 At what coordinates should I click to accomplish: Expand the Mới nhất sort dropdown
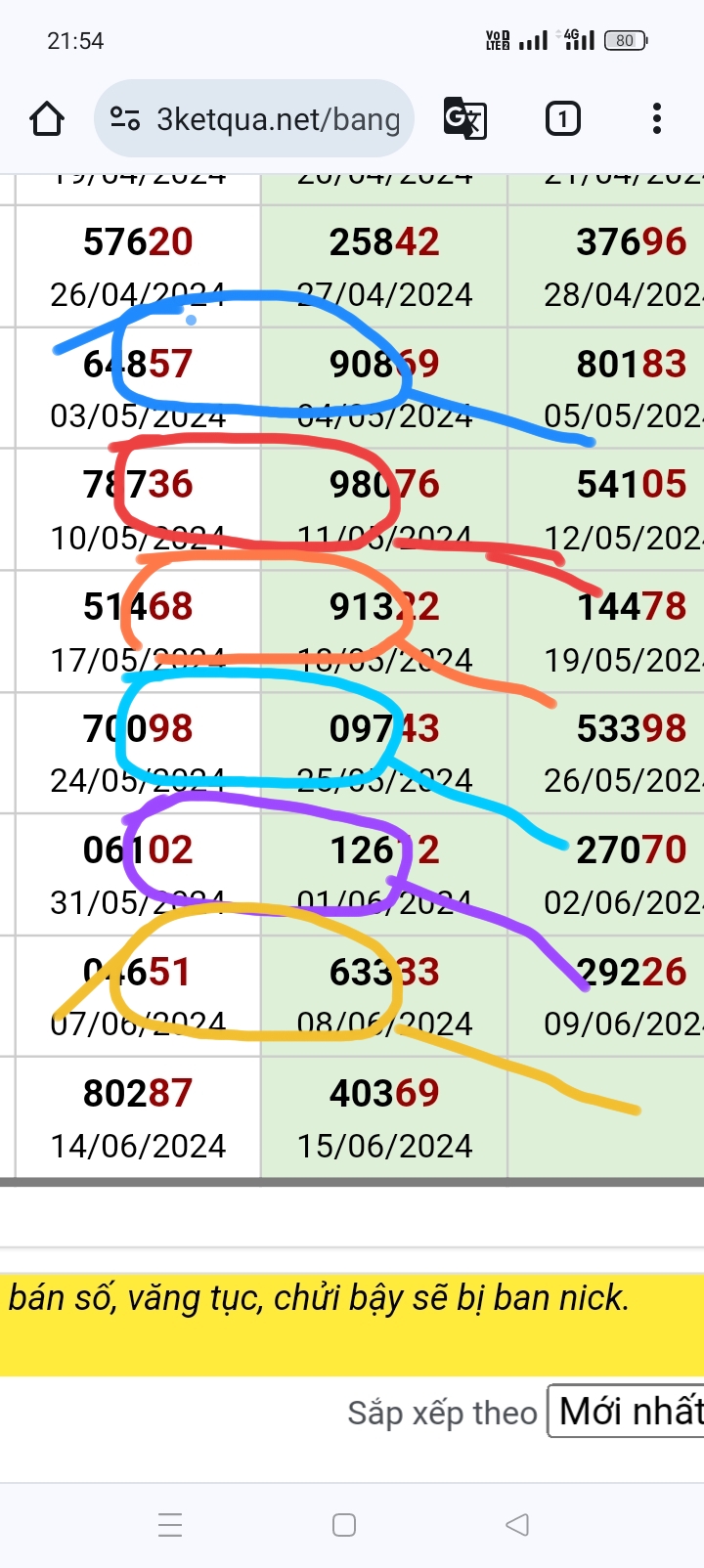pos(626,1411)
